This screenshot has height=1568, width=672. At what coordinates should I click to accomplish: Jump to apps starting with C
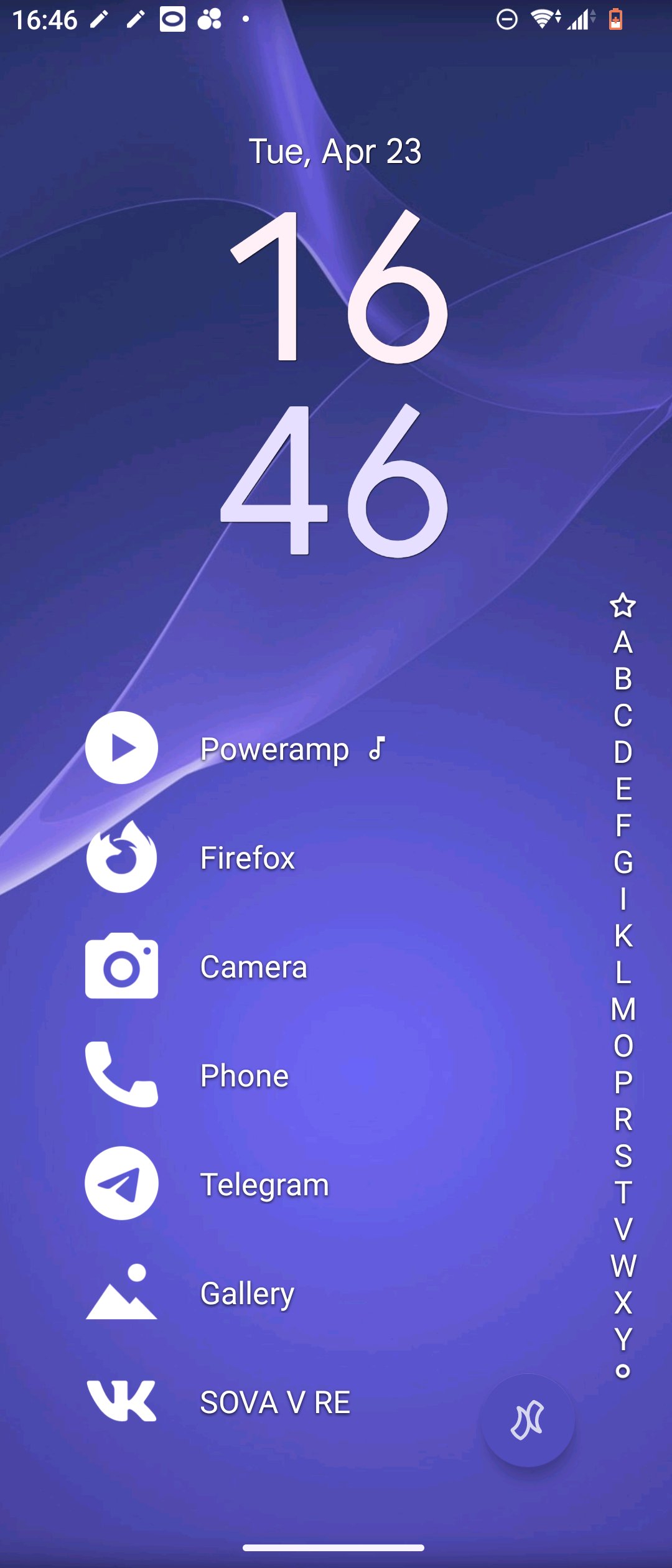(x=623, y=716)
